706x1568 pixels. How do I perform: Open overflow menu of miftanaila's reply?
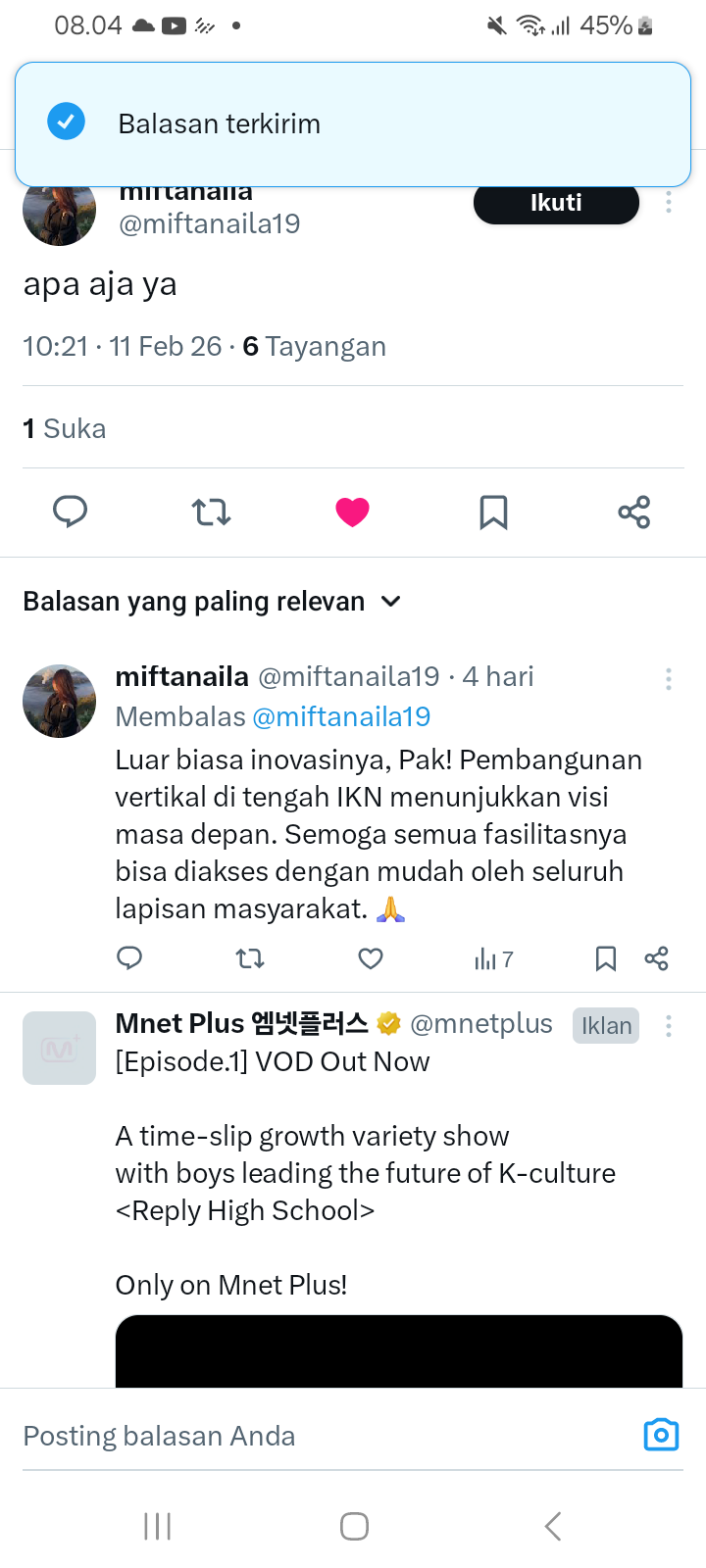click(669, 679)
